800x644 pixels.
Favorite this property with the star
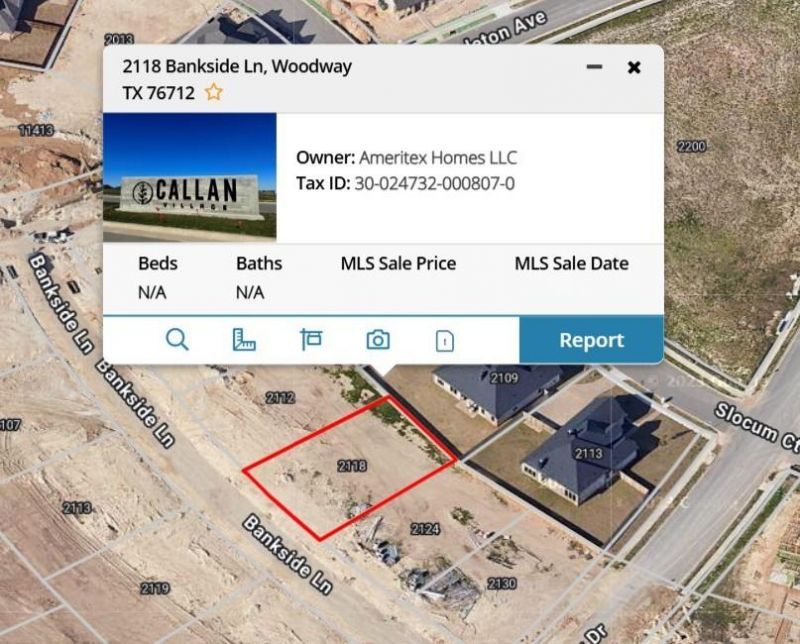click(214, 92)
